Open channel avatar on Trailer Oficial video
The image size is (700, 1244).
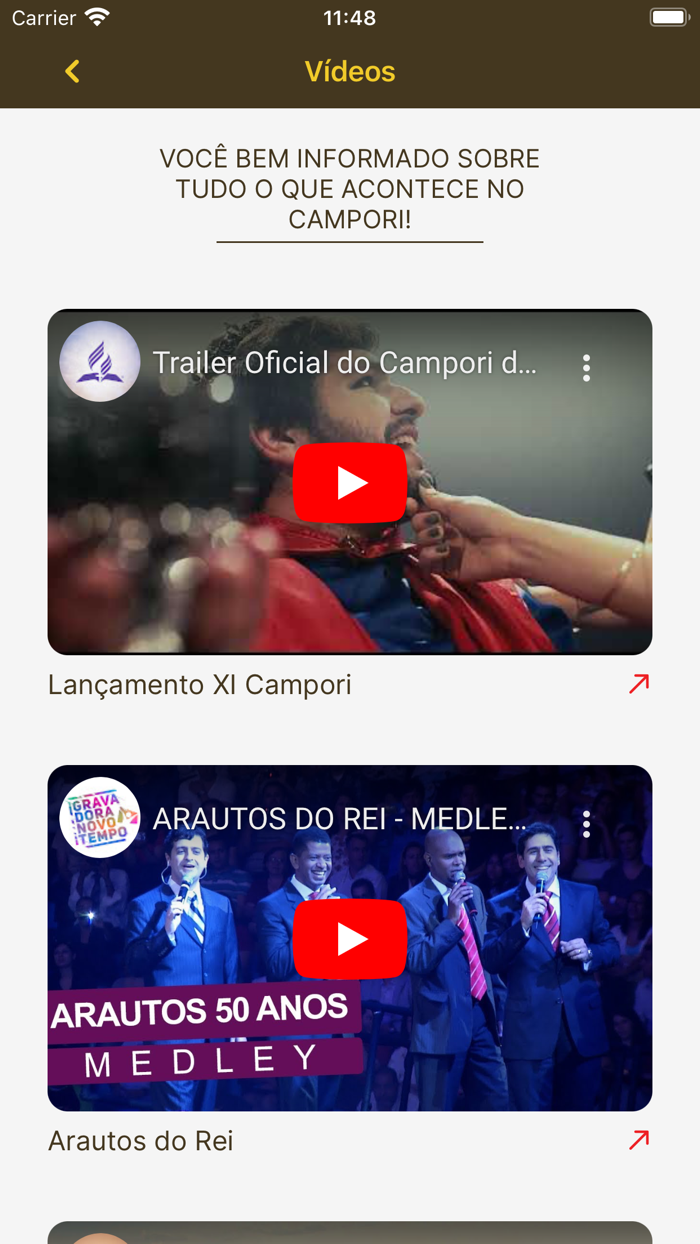coord(100,361)
